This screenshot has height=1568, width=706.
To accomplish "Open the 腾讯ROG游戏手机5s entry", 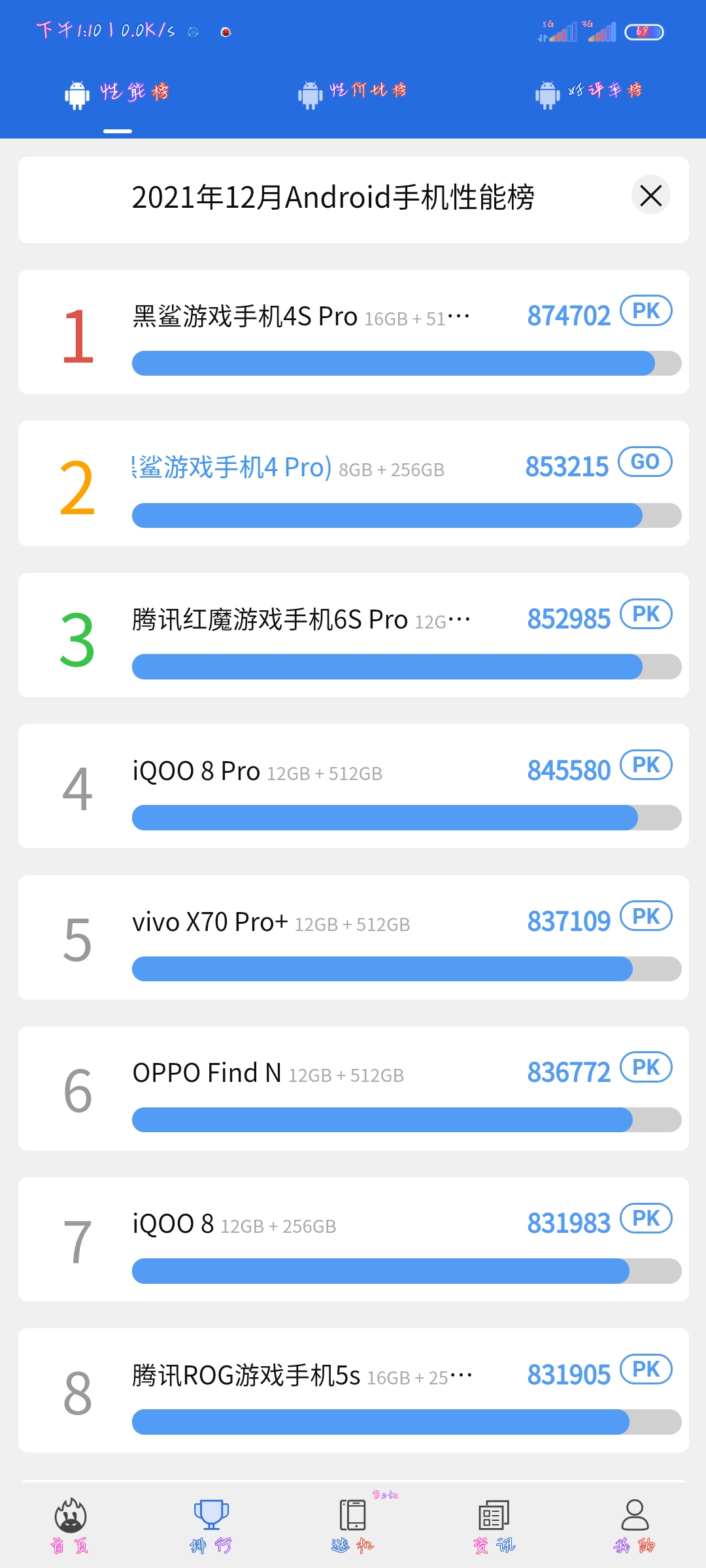I will tap(354, 1390).
